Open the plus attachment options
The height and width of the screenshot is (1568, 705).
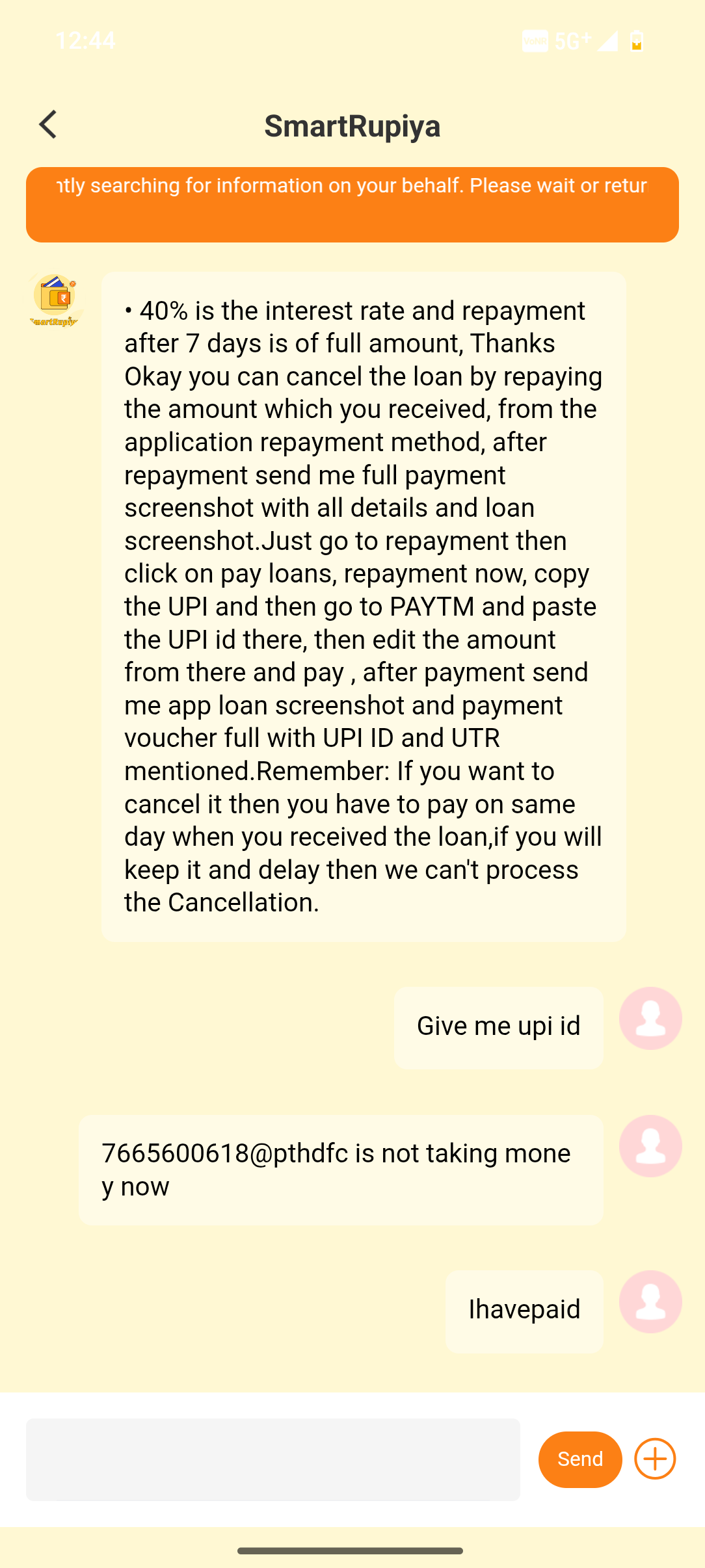click(x=655, y=1459)
